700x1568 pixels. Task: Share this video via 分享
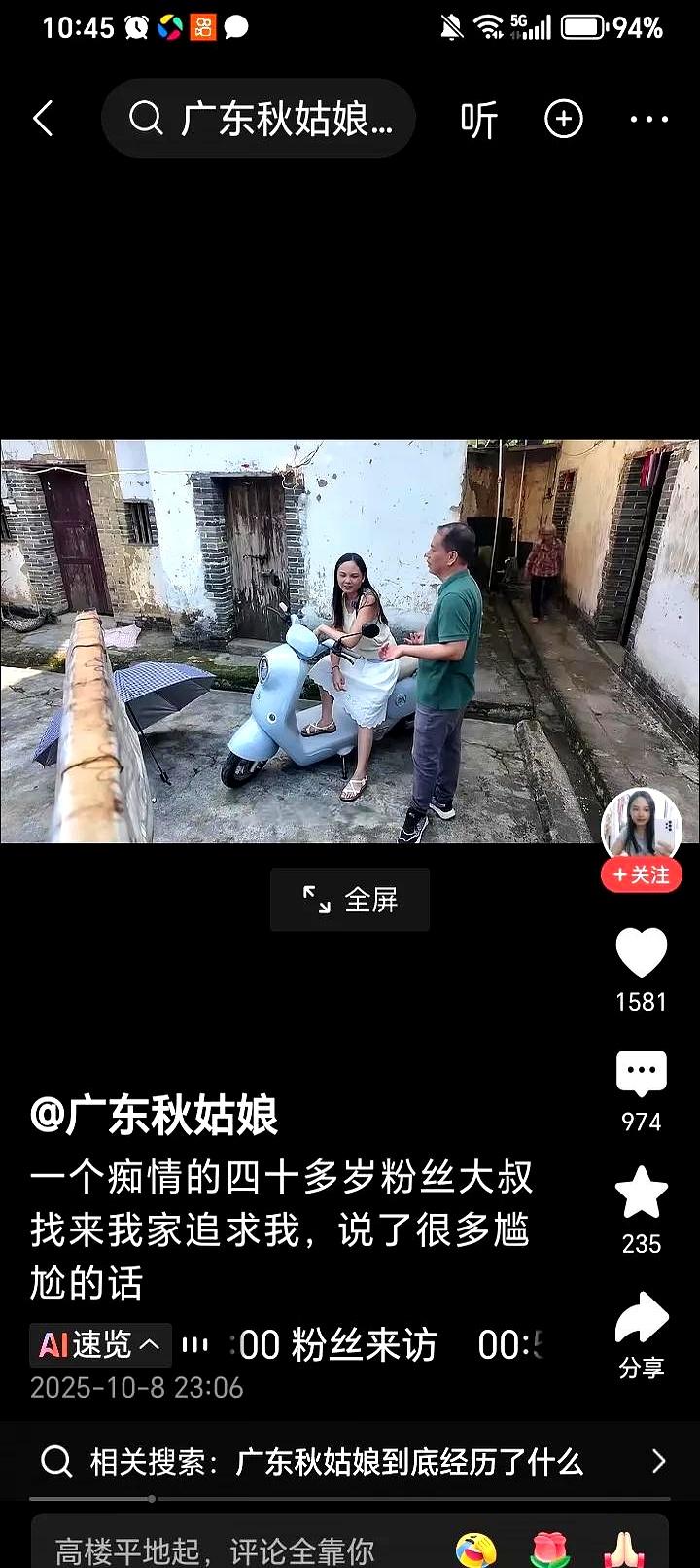click(x=641, y=1321)
